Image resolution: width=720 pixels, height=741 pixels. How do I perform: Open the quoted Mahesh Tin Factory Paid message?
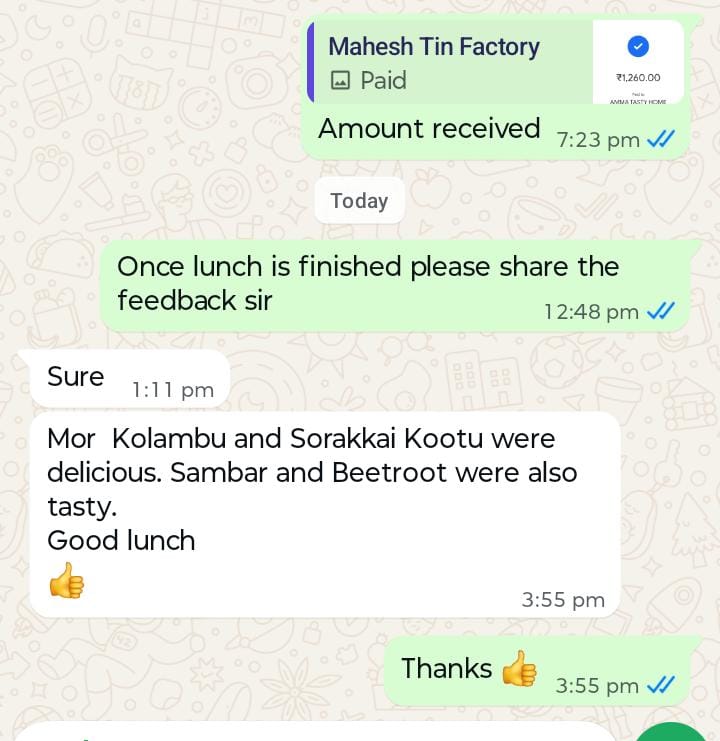click(450, 63)
